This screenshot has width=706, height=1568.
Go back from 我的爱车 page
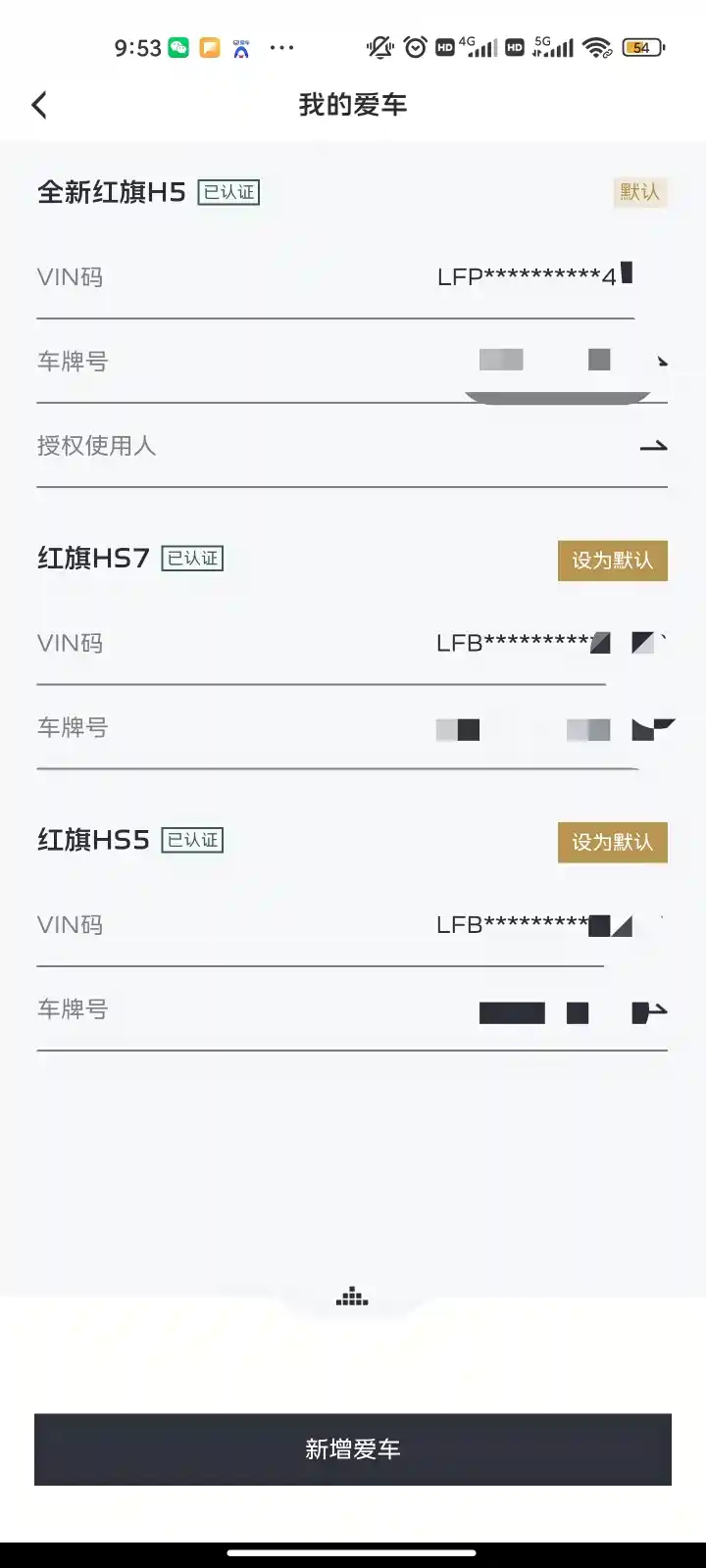pos(39,105)
